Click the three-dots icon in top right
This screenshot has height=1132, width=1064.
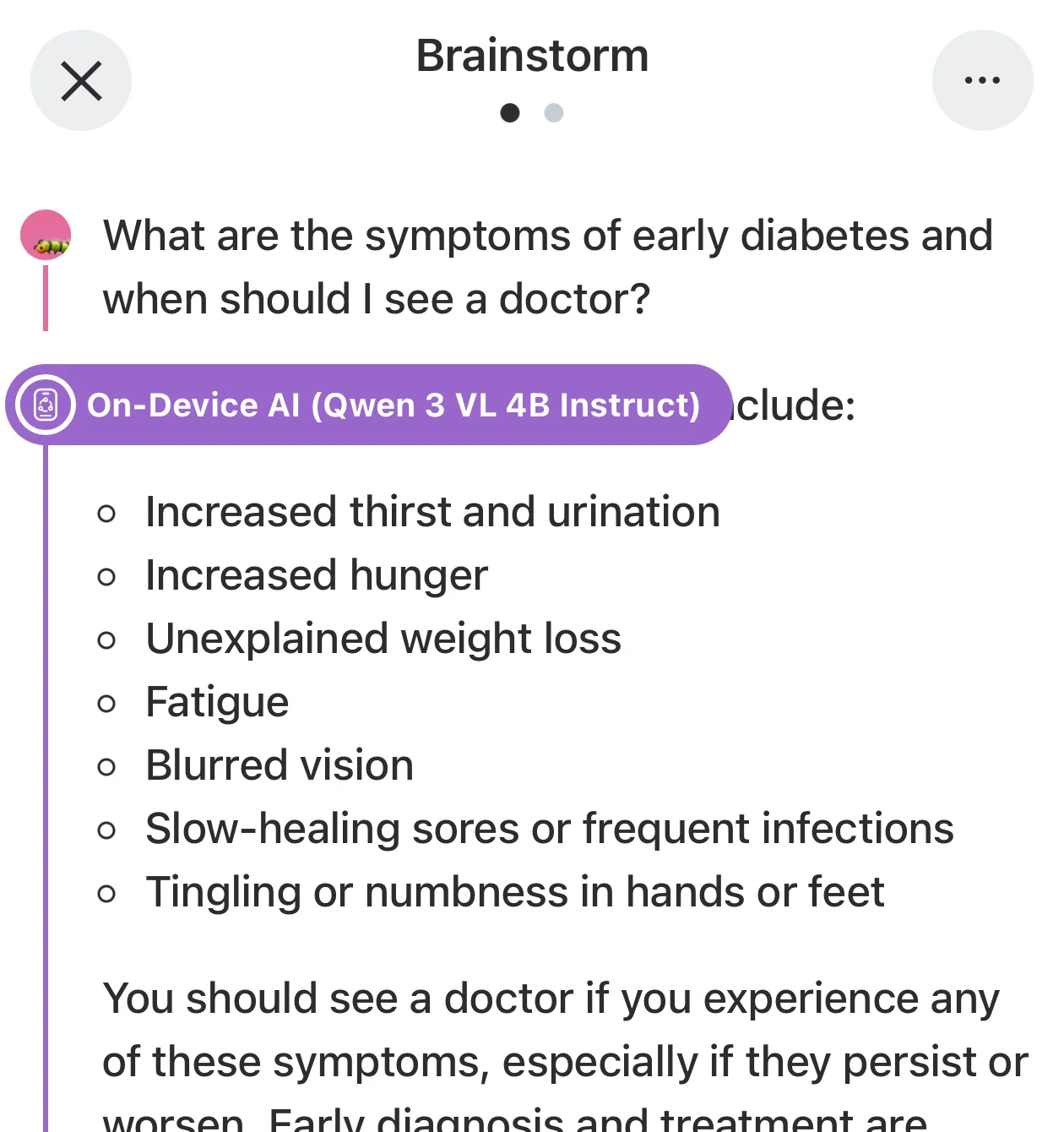[x=982, y=80]
